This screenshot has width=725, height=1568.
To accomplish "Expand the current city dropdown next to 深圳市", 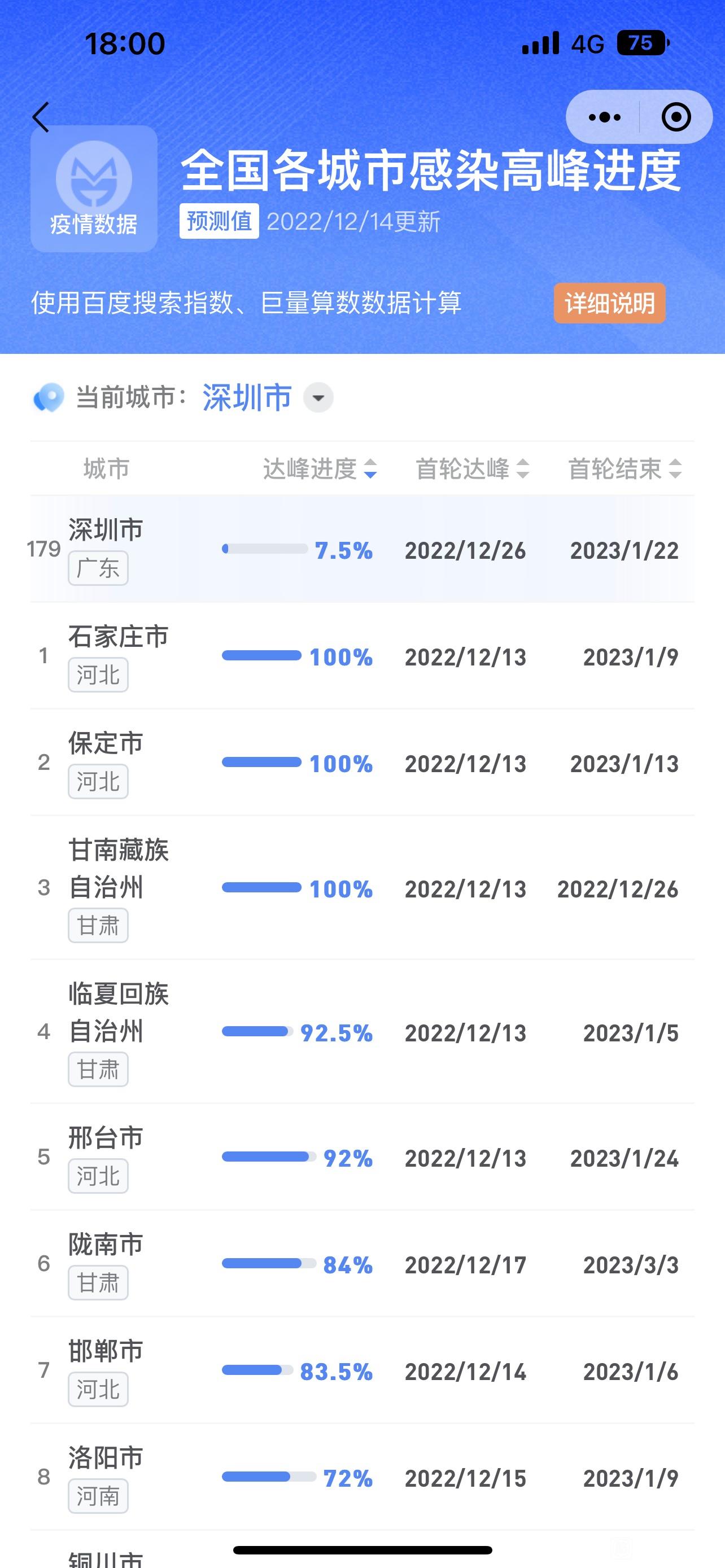I will click(x=318, y=397).
